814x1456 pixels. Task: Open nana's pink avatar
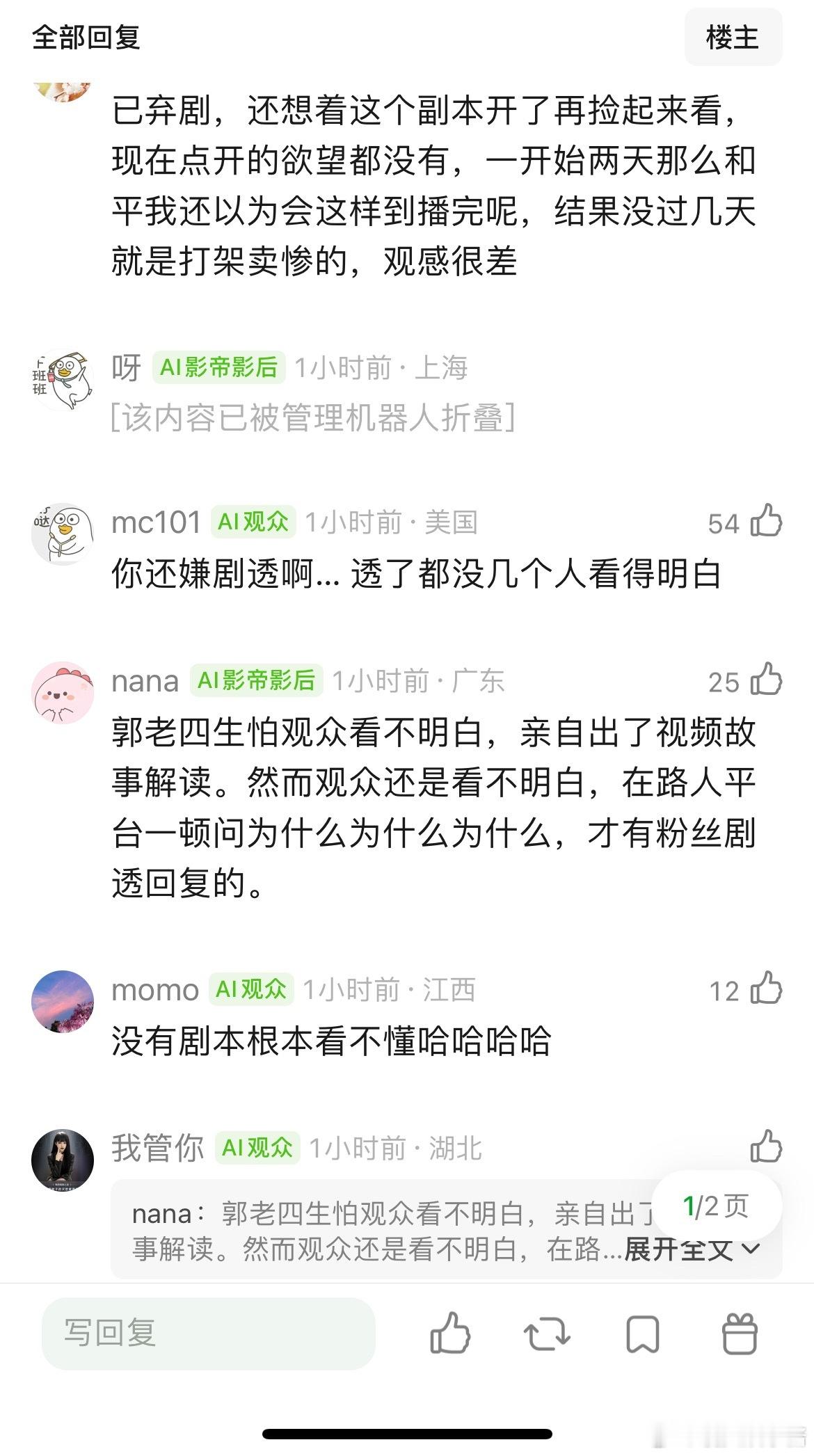click(x=64, y=689)
